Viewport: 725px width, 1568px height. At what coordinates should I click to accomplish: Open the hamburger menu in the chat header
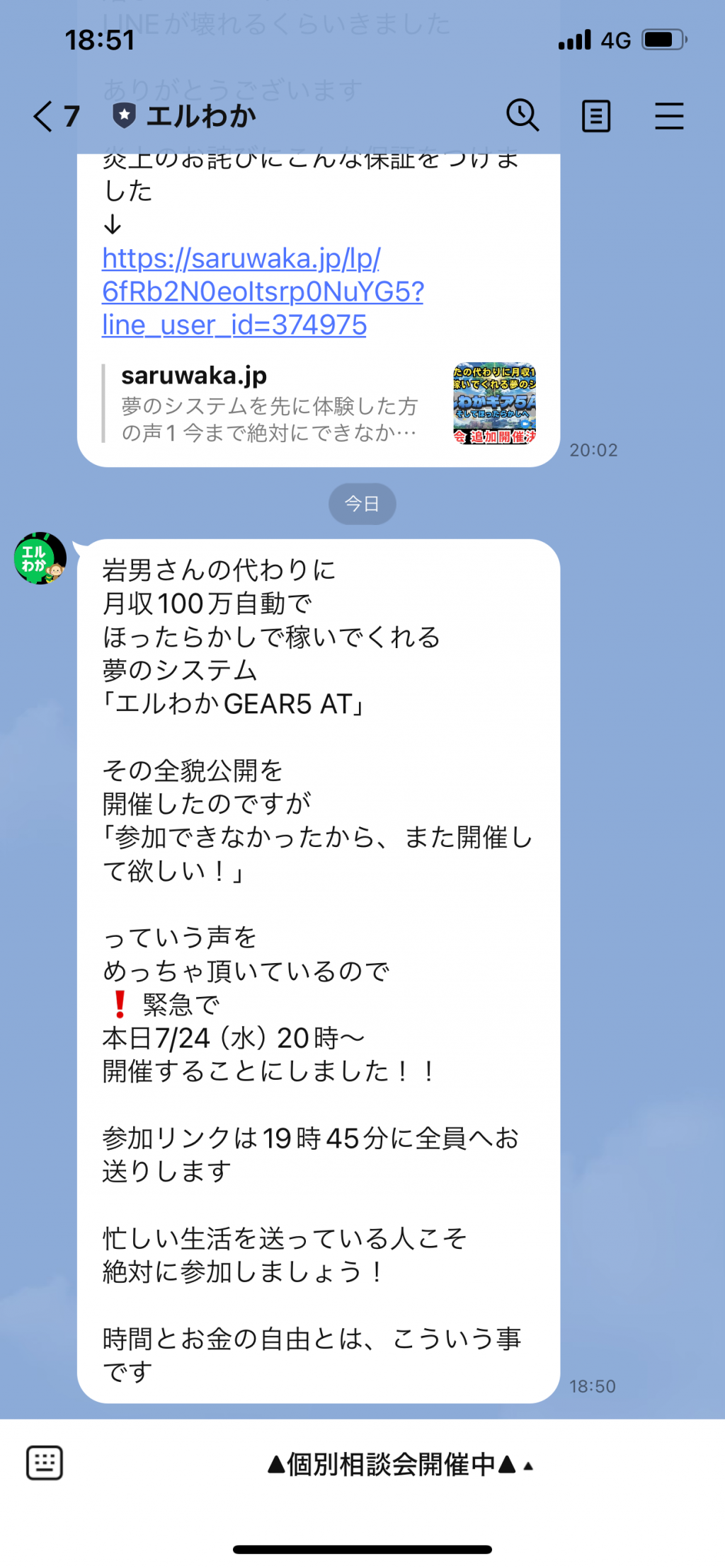[x=668, y=116]
